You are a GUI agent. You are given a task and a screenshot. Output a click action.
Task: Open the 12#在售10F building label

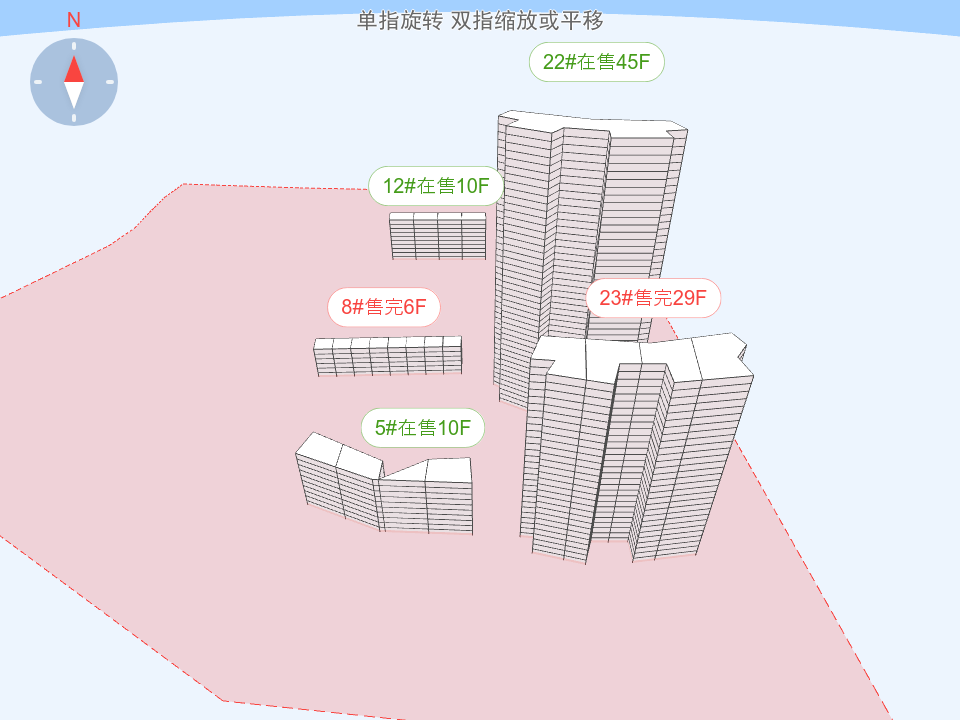(435, 186)
